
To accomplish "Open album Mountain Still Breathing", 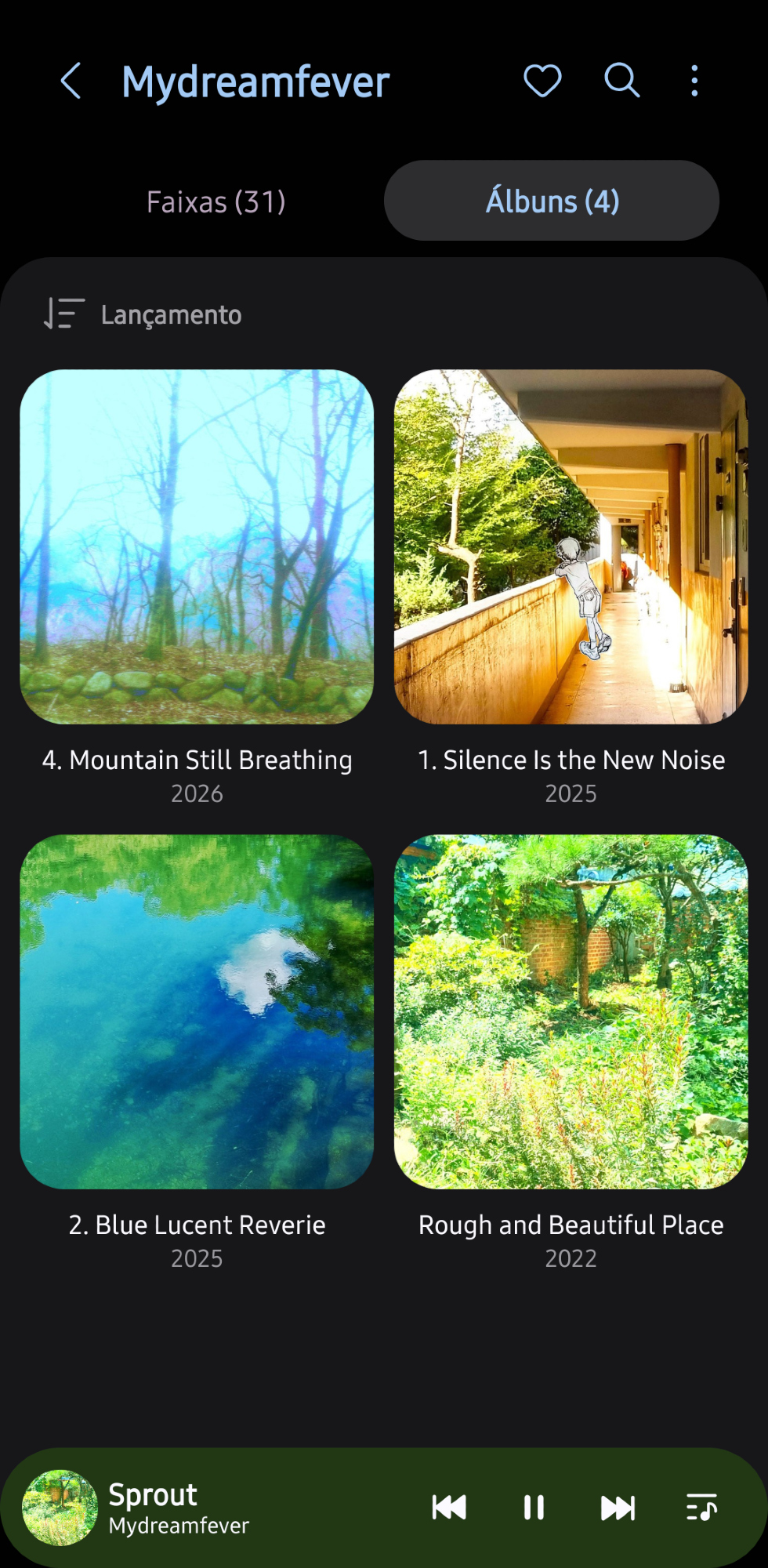I will (197, 546).
